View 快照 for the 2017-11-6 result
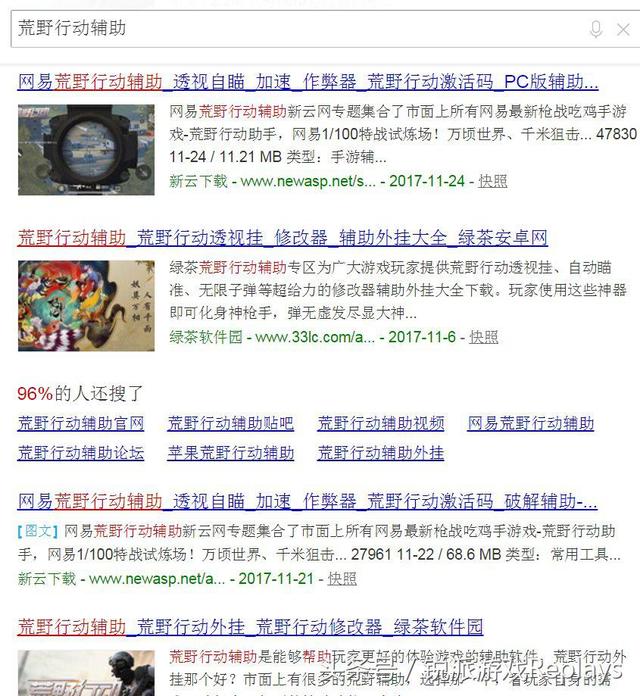Viewport: 640px width, 696px height. pos(484,337)
